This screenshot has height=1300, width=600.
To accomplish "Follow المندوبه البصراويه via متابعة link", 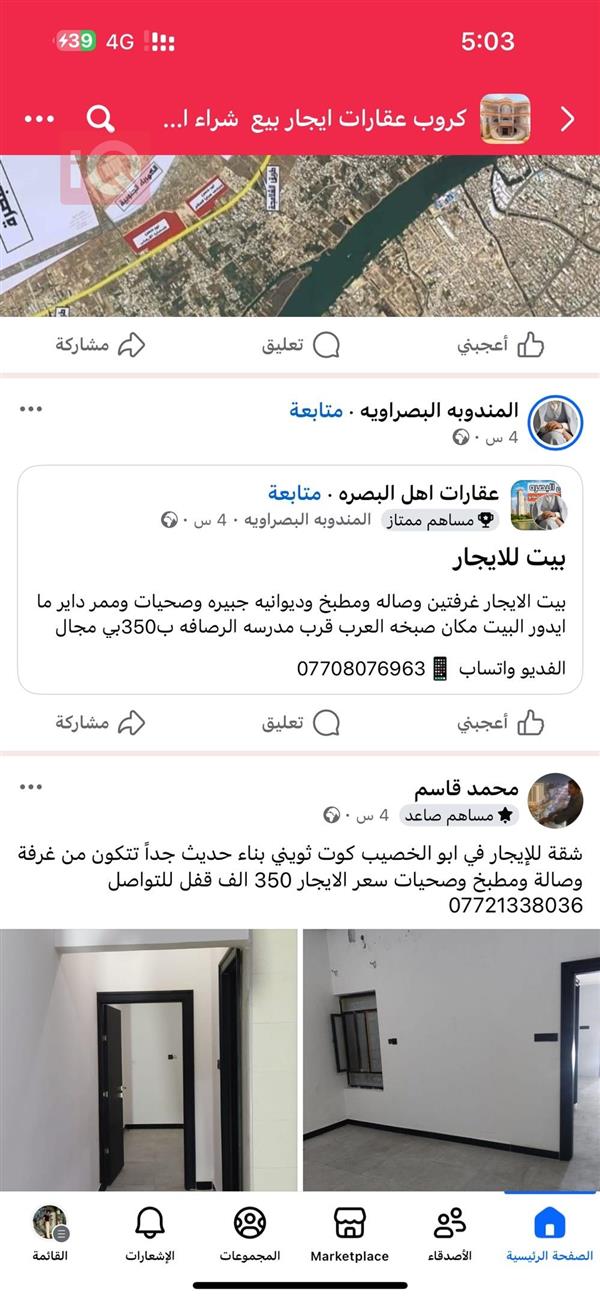I will tap(316, 411).
